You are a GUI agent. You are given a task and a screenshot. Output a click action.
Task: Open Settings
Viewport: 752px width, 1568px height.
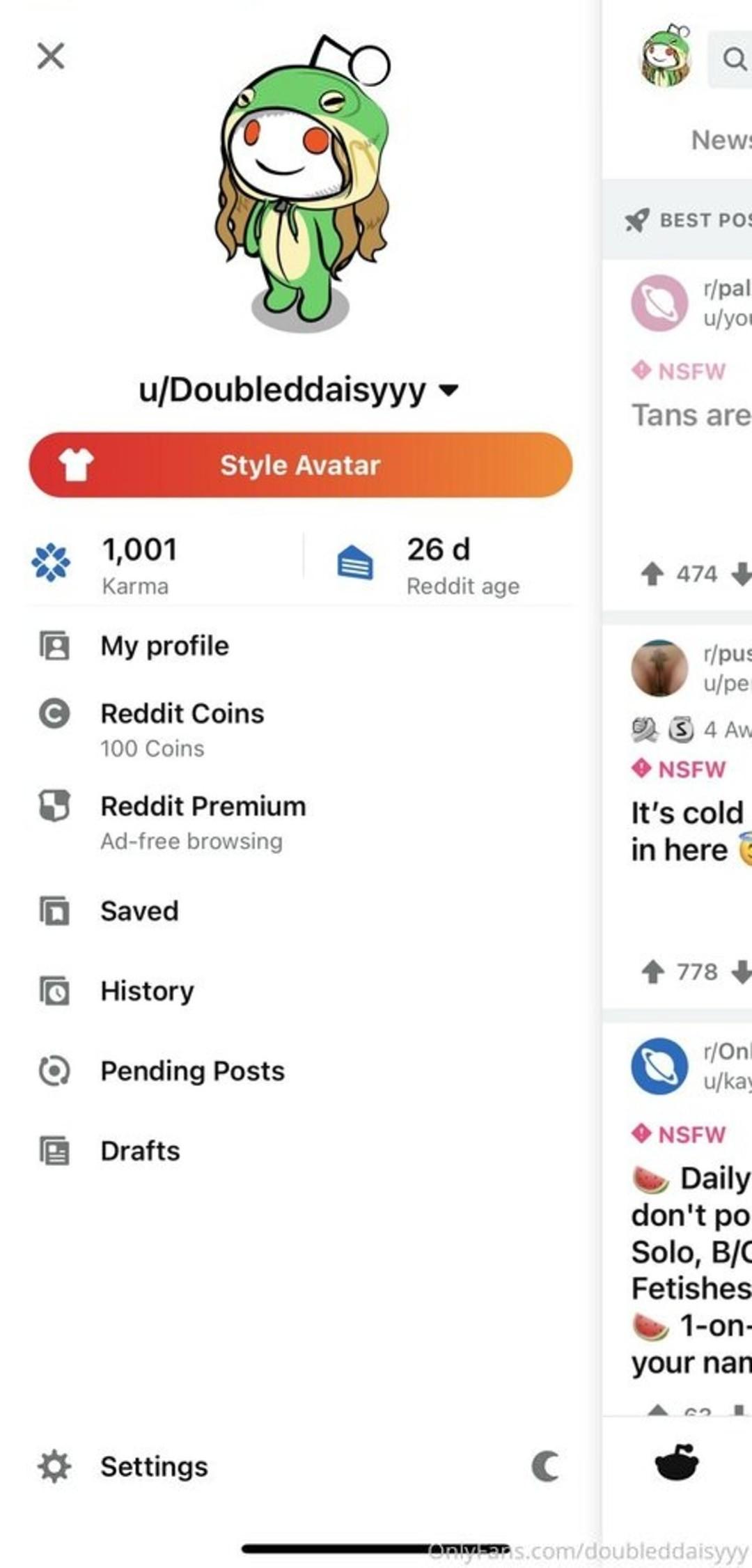pyautogui.click(x=153, y=1466)
